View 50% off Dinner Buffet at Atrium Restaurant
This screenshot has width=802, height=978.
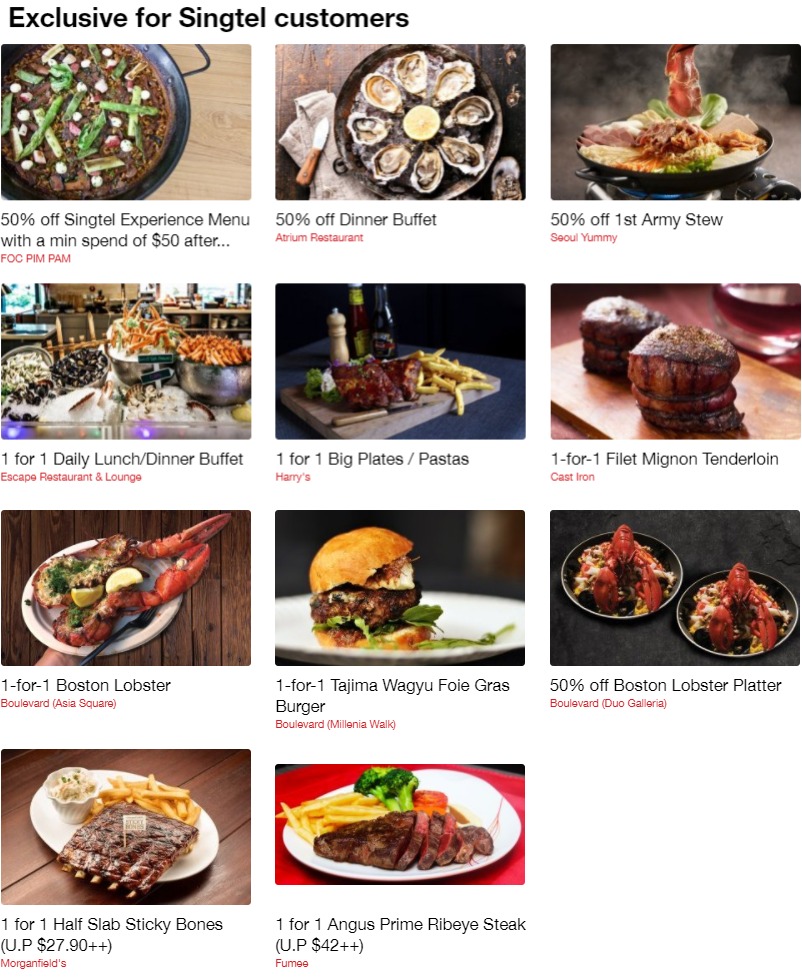400,122
